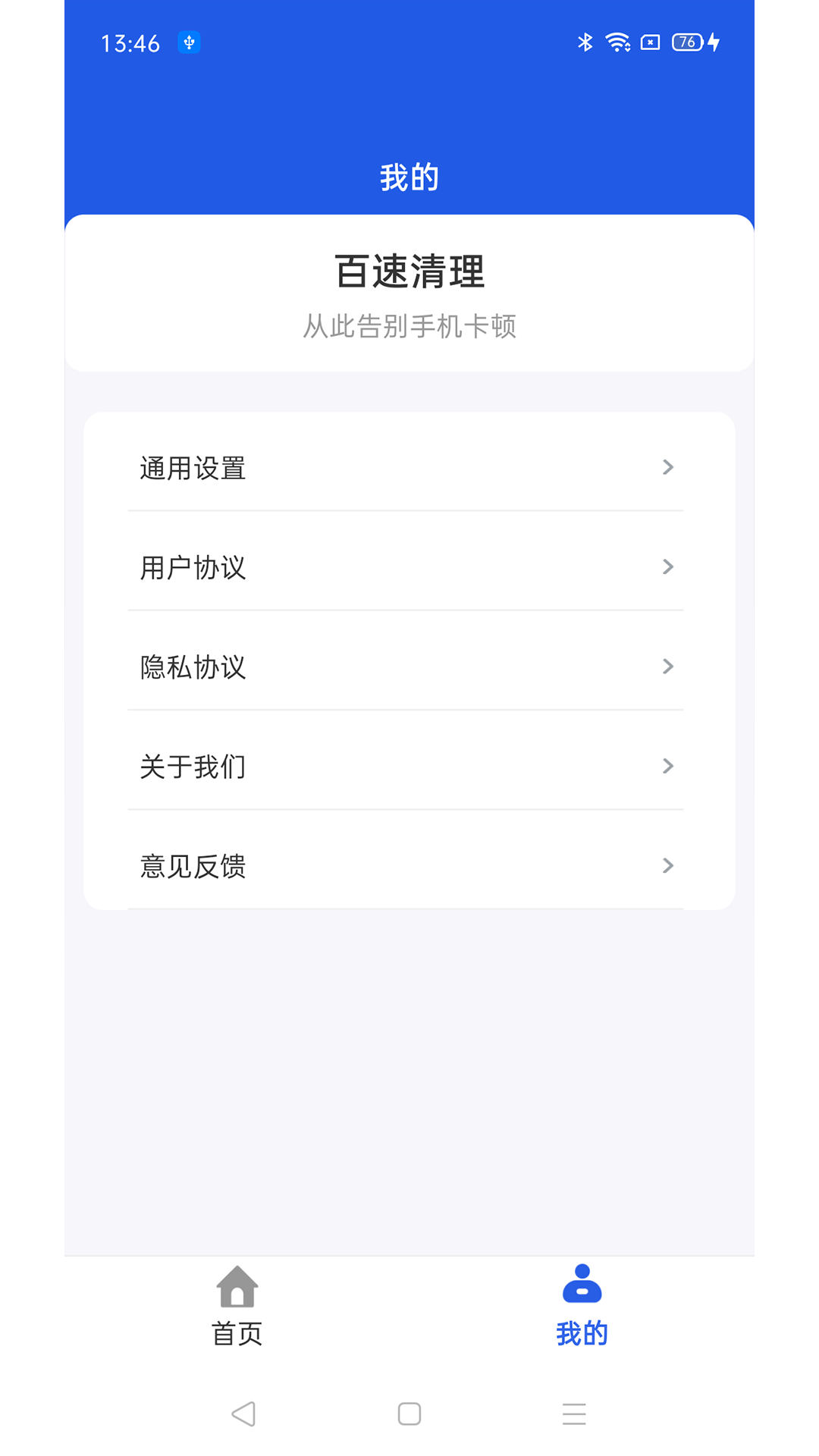Screen dimensions: 819x1456
Task: Expand the 用户协议 agreement entry
Action: coord(409,567)
